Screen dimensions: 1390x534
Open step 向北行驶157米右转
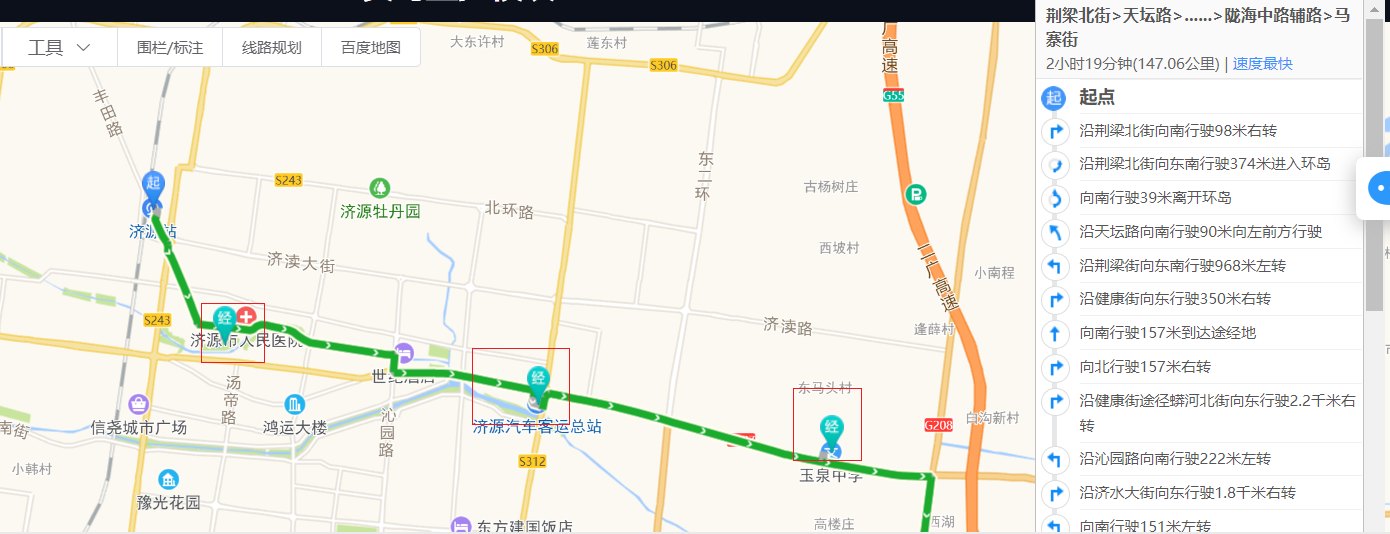[1145, 367]
